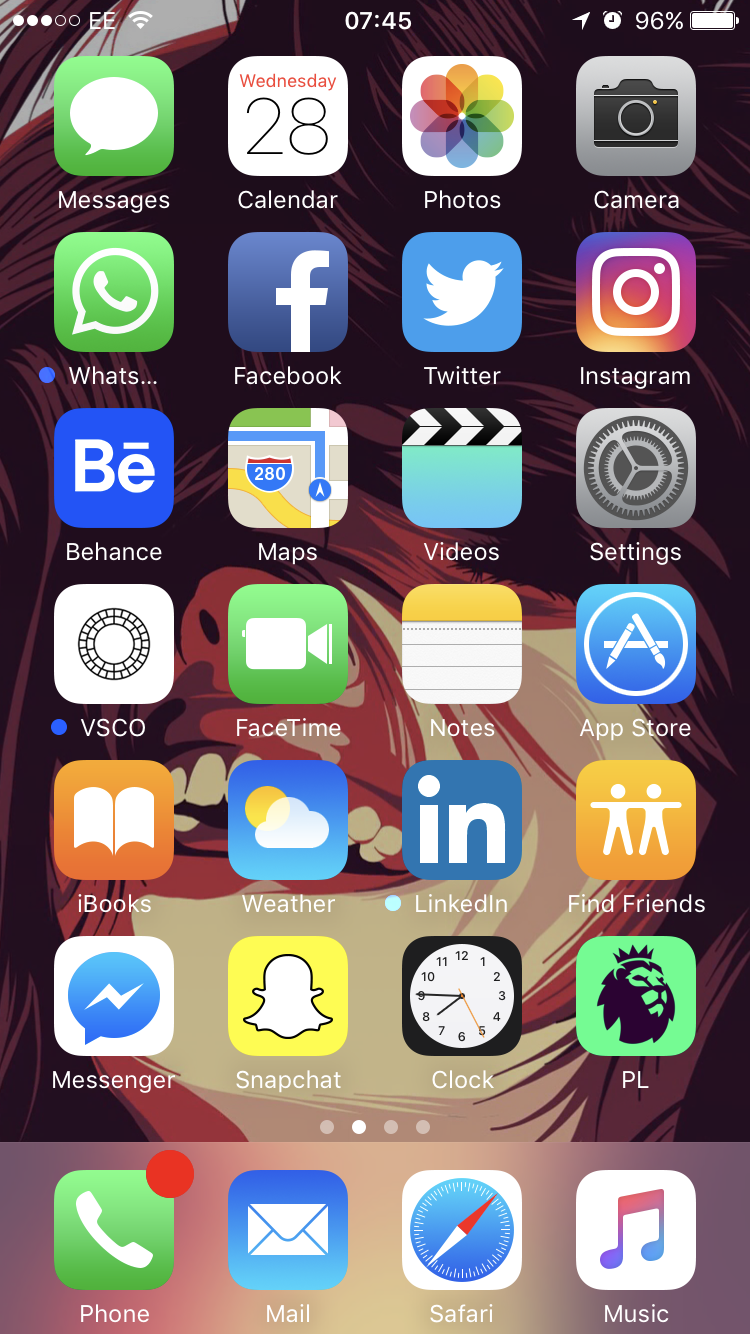Open the Settings app
The width and height of the screenshot is (750, 1334).
point(636,468)
